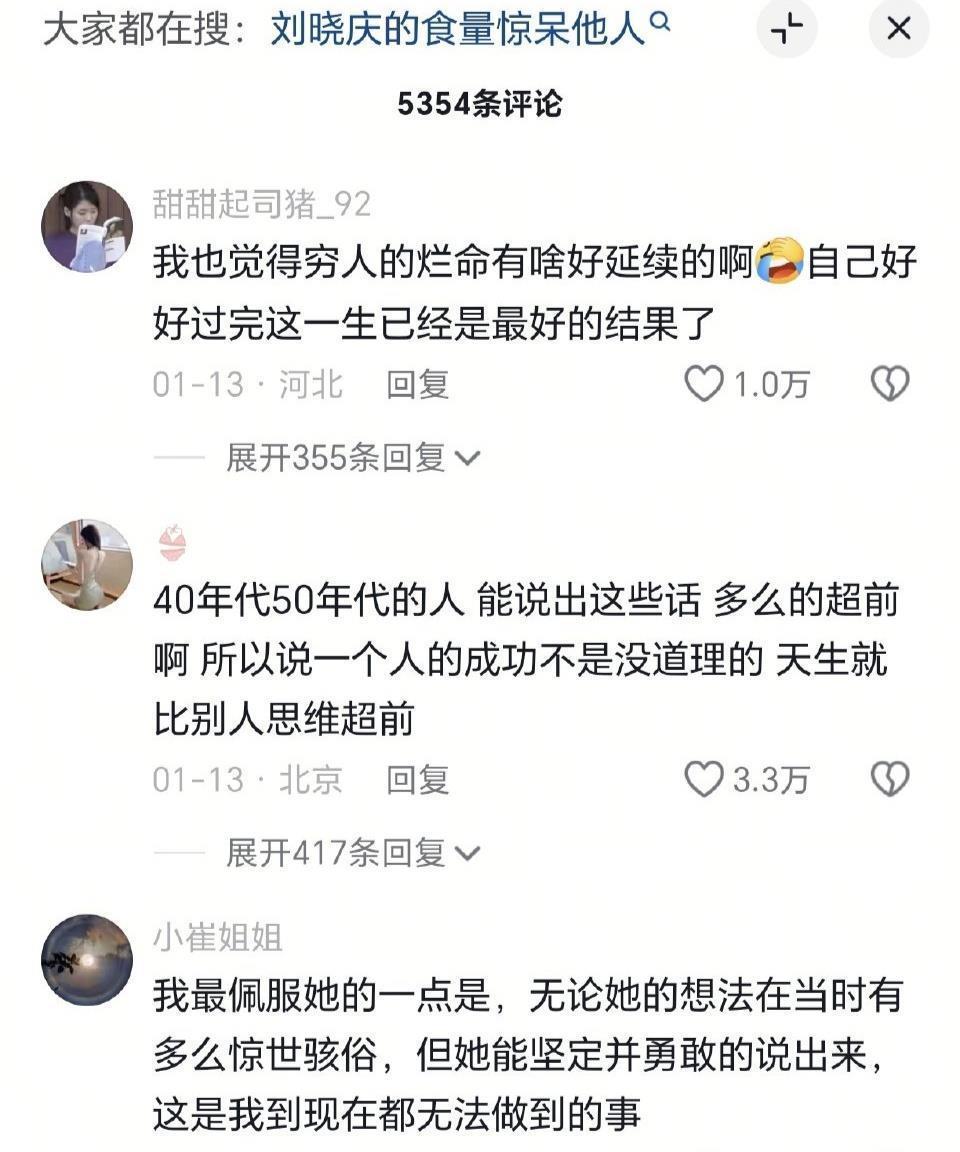Reply to 甜甜起司猪_92's comment

click(x=418, y=384)
